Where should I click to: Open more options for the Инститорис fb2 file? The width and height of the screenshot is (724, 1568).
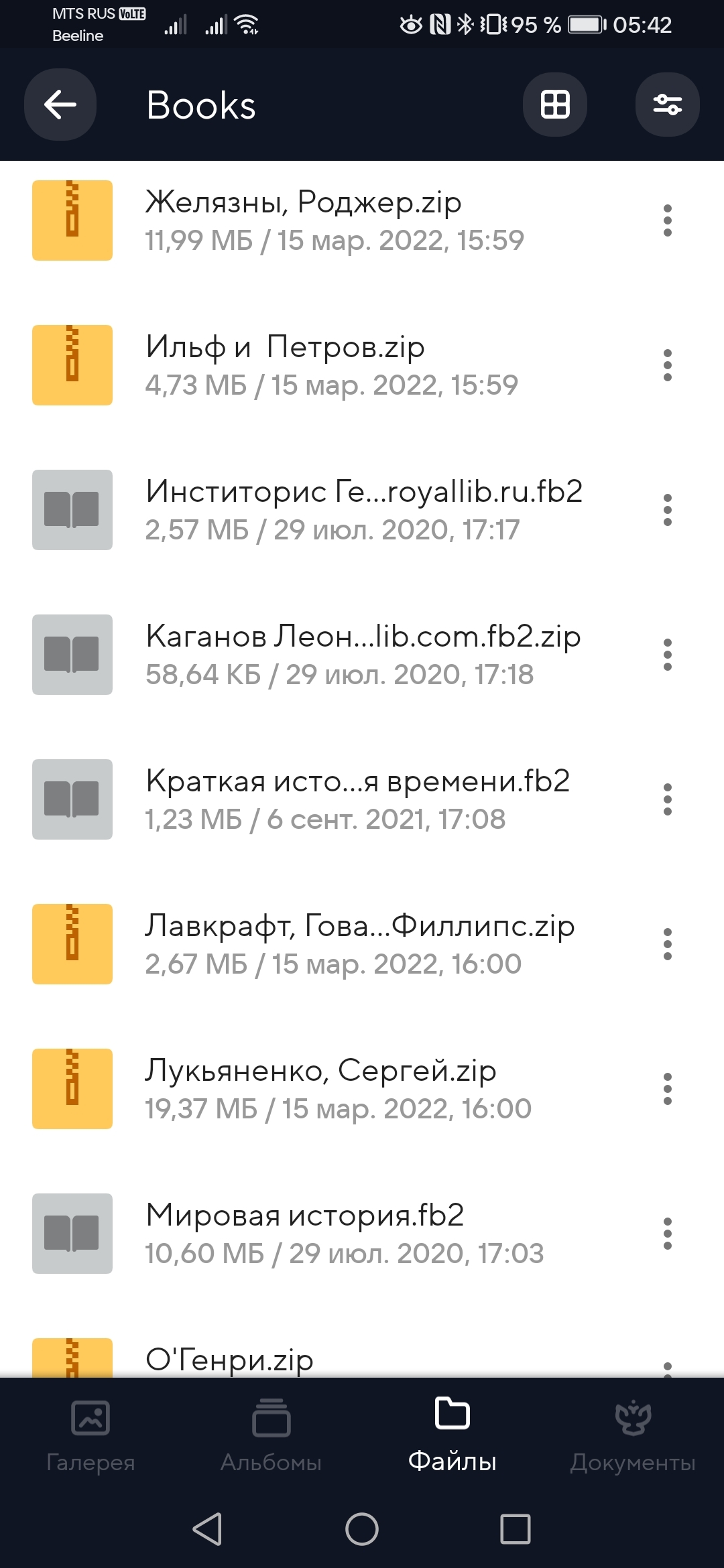pos(667,510)
